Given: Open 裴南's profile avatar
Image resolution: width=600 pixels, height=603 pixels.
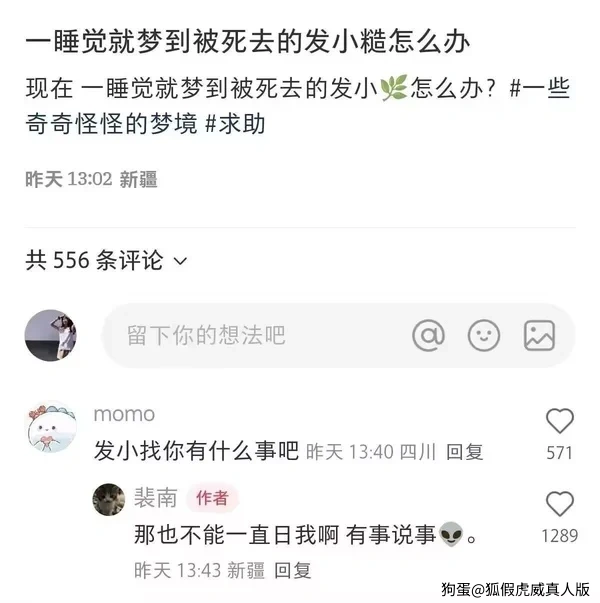Looking at the screenshot, I should (108, 498).
